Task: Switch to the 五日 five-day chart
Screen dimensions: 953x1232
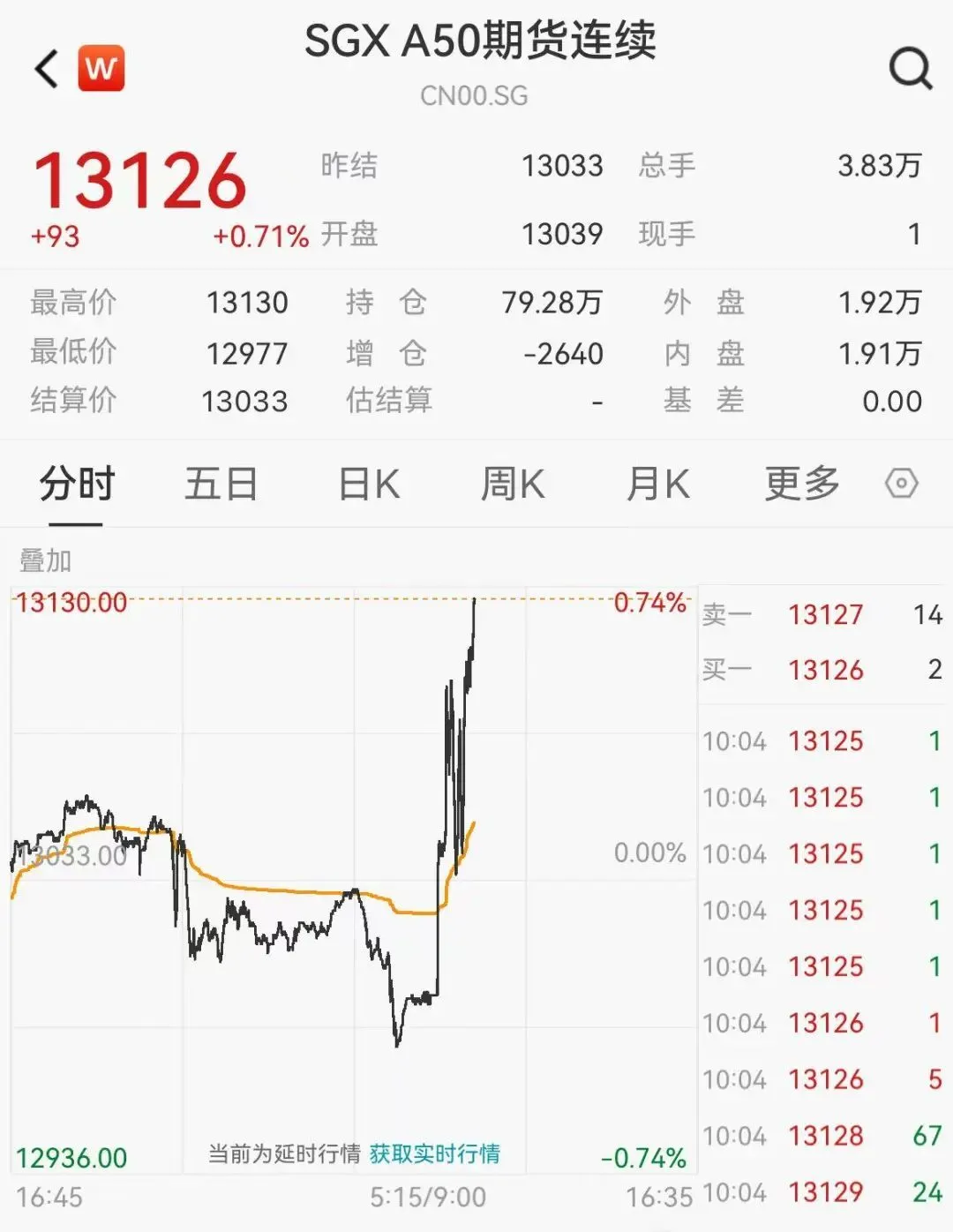Action: pos(221,485)
